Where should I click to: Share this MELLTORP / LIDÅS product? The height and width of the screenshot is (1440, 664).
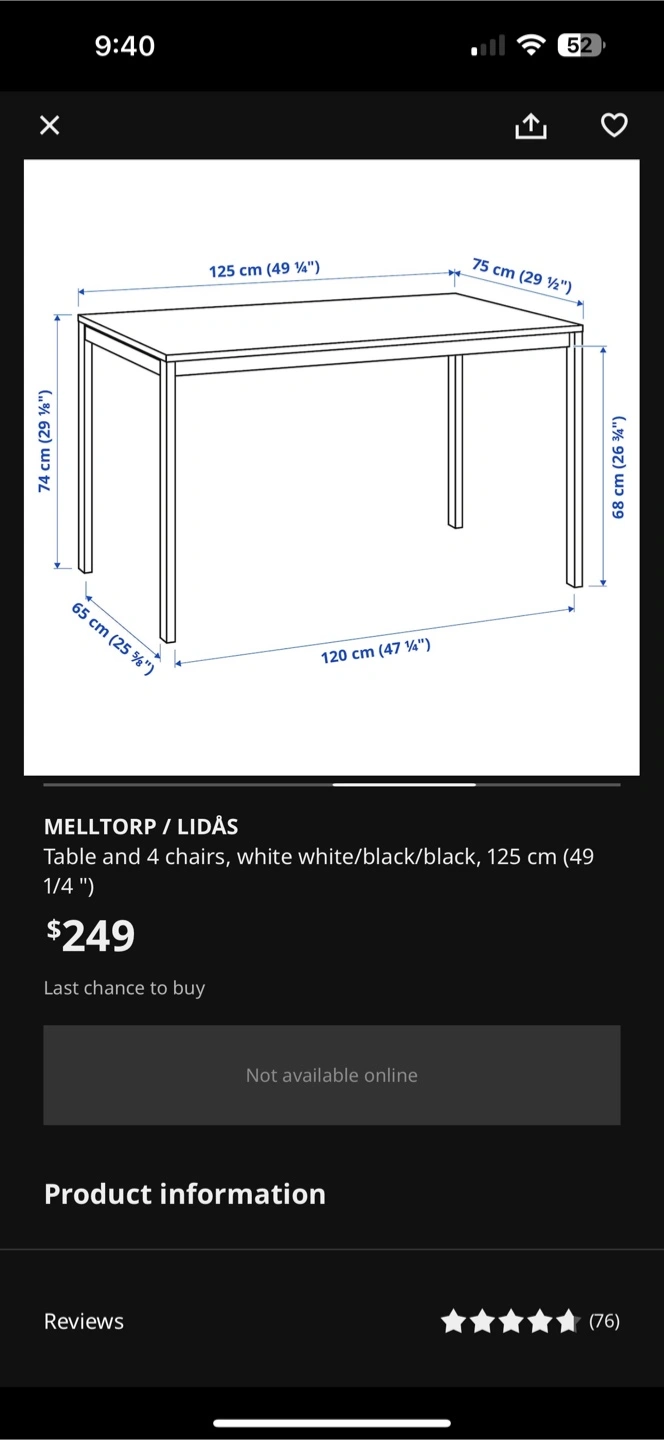pyautogui.click(x=531, y=125)
